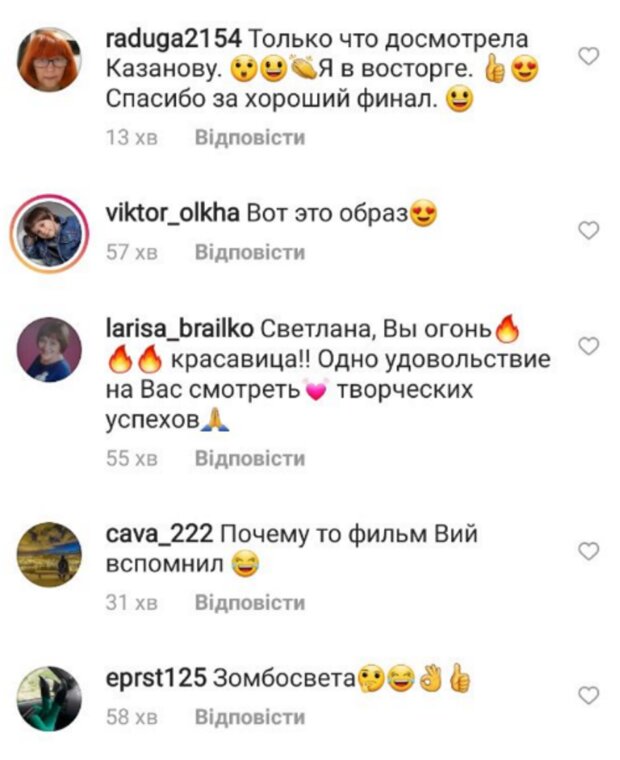
Task: Like the comment by raduga2154
Action: tap(589, 58)
